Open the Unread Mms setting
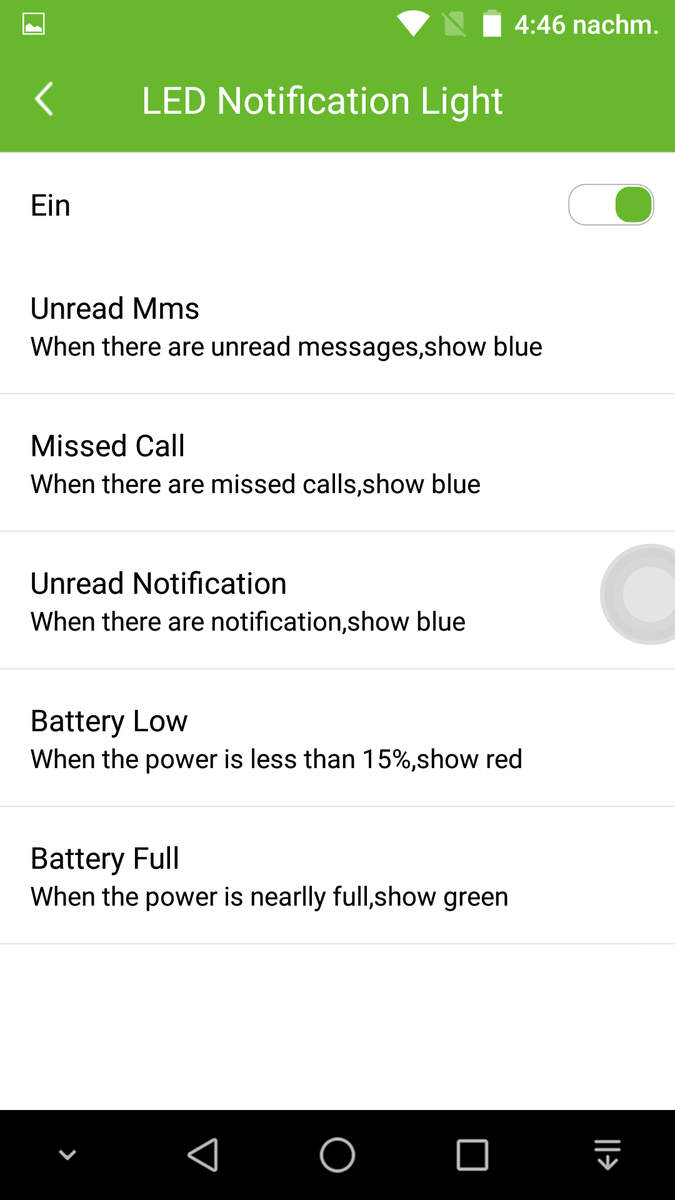The height and width of the screenshot is (1200, 675). [x=287, y=326]
